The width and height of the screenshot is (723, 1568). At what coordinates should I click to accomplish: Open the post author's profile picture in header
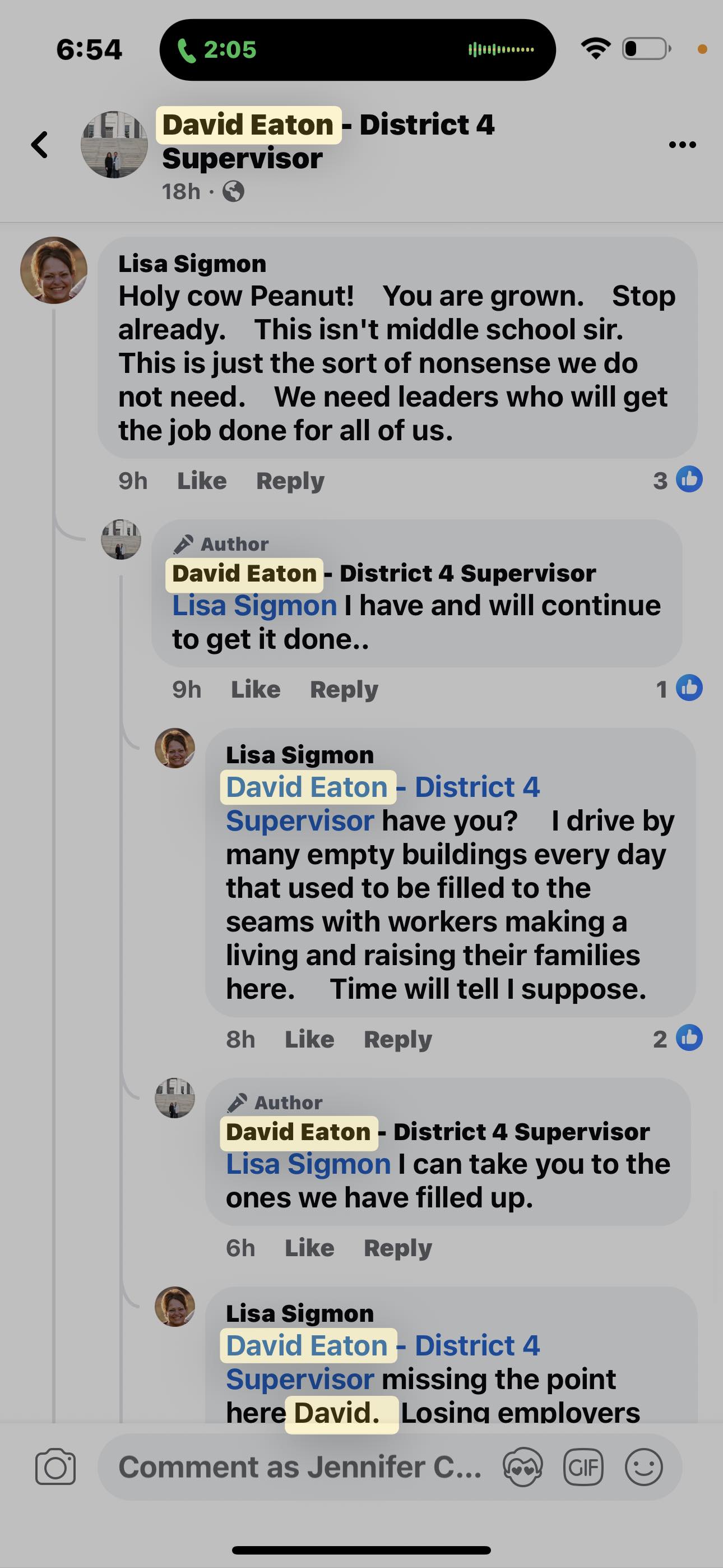[x=114, y=145]
